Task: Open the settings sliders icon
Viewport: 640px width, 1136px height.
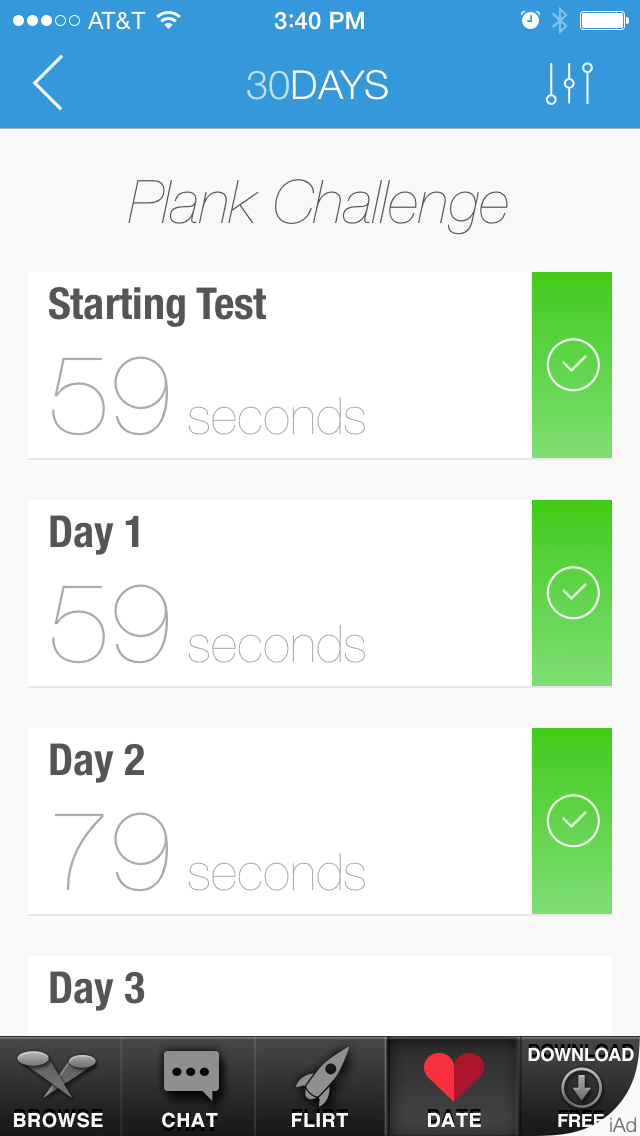Action: point(570,84)
